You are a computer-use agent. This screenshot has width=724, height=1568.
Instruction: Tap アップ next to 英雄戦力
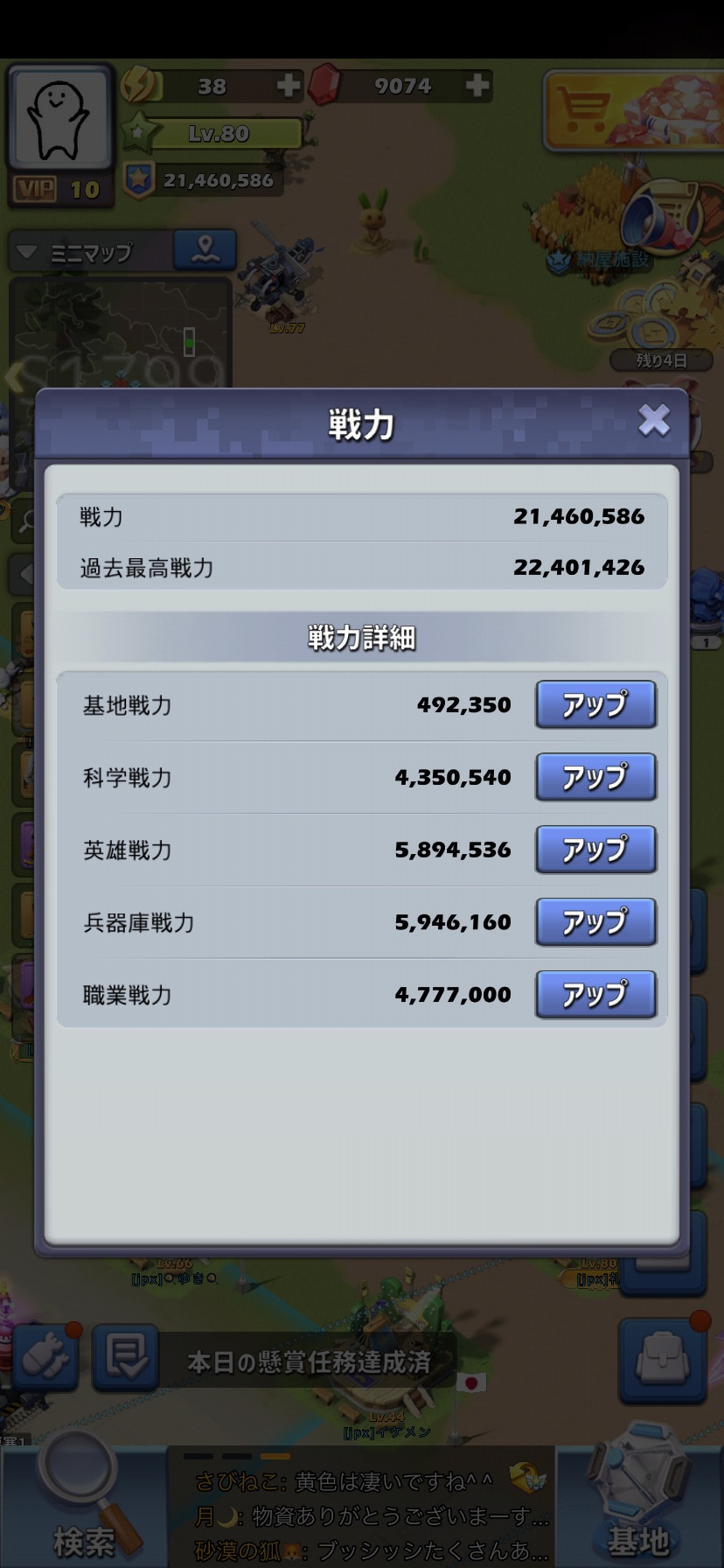pos(595,850)
